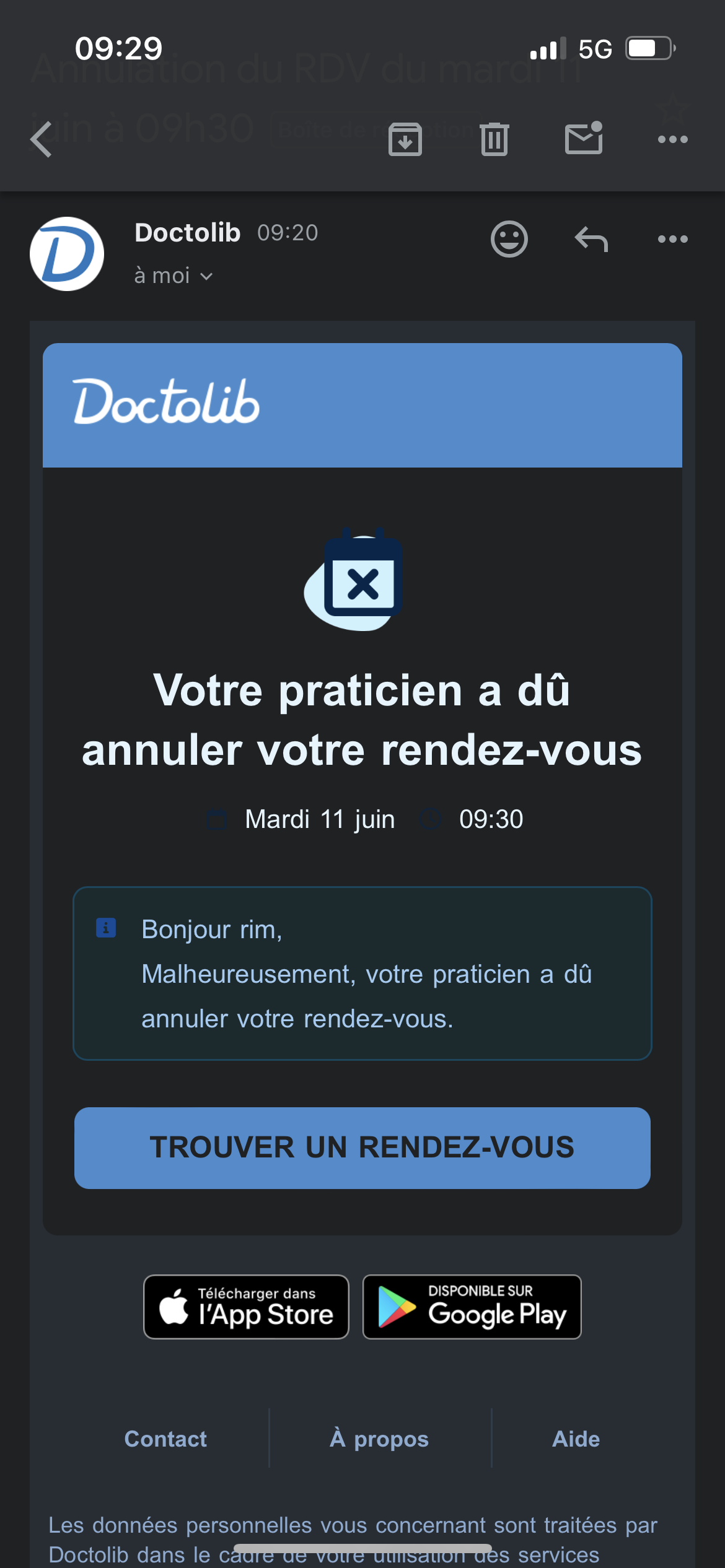Open the Aide link

[x=576, y=1439]
